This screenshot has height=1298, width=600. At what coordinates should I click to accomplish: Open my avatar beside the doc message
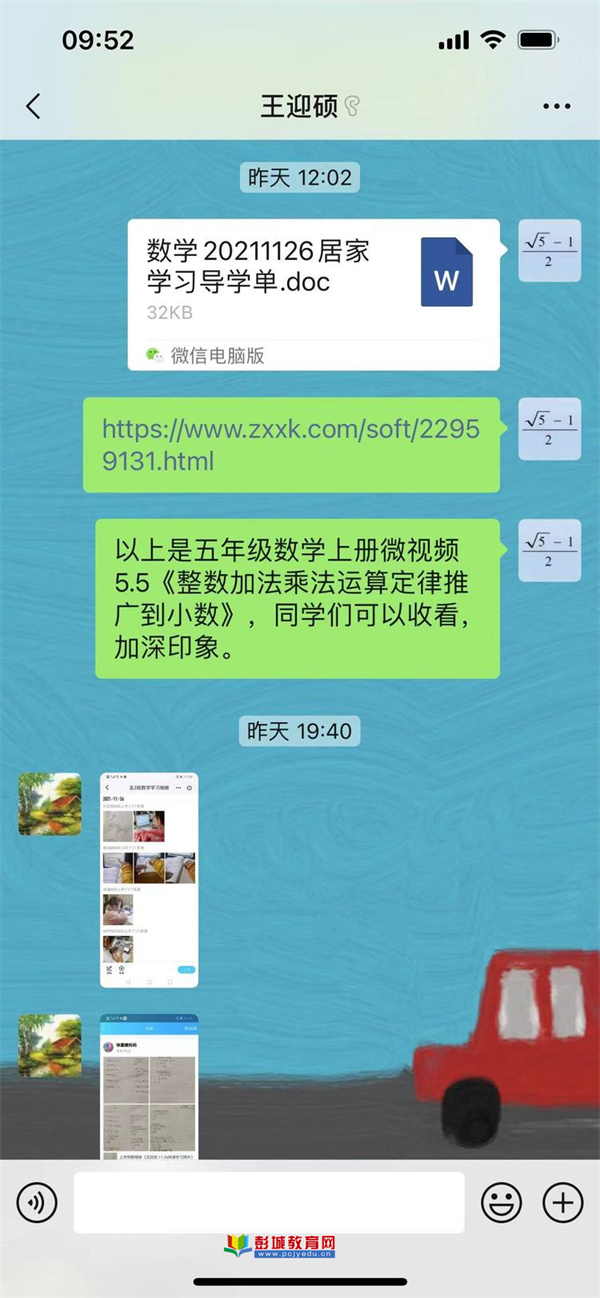pos(549,249)
